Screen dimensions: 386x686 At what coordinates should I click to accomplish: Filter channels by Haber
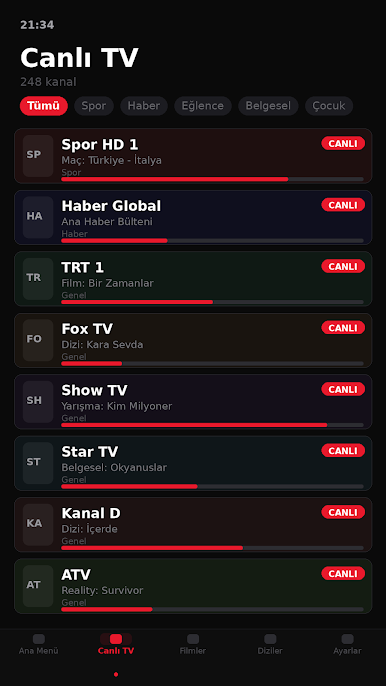(x=144, y=106)
